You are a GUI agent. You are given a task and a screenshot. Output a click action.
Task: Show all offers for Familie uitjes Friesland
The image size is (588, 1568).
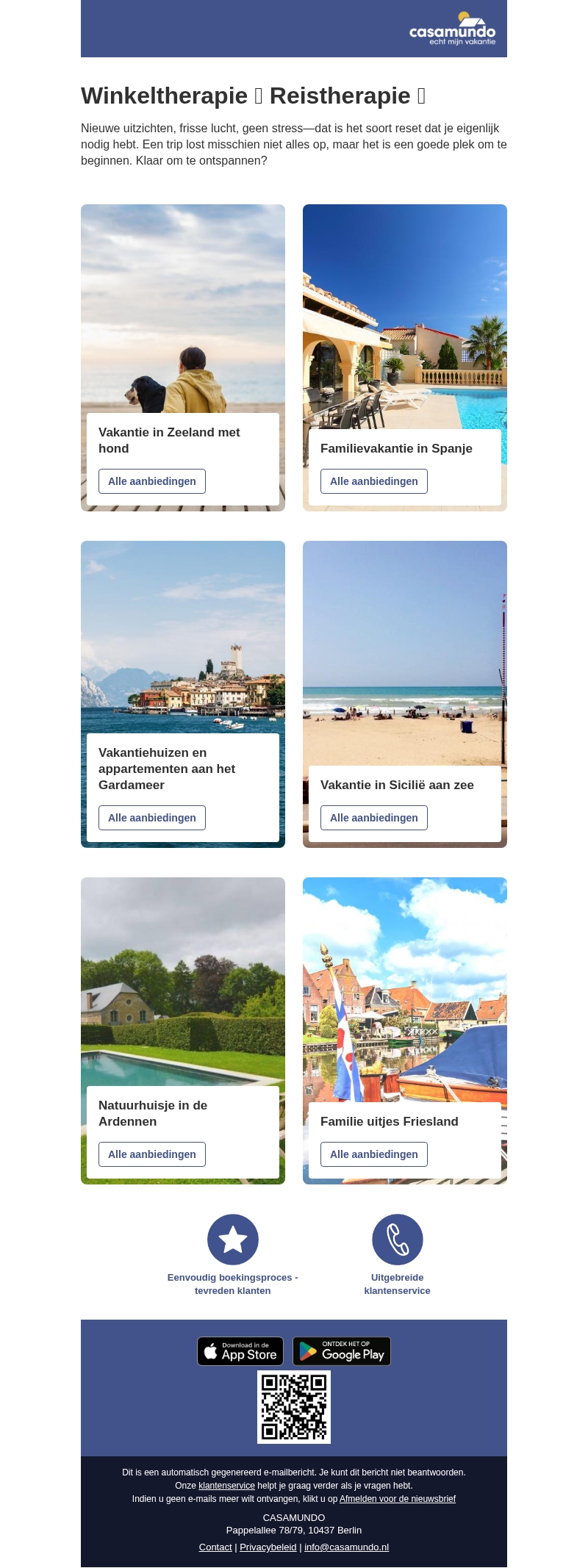[x=374, y=1154]
